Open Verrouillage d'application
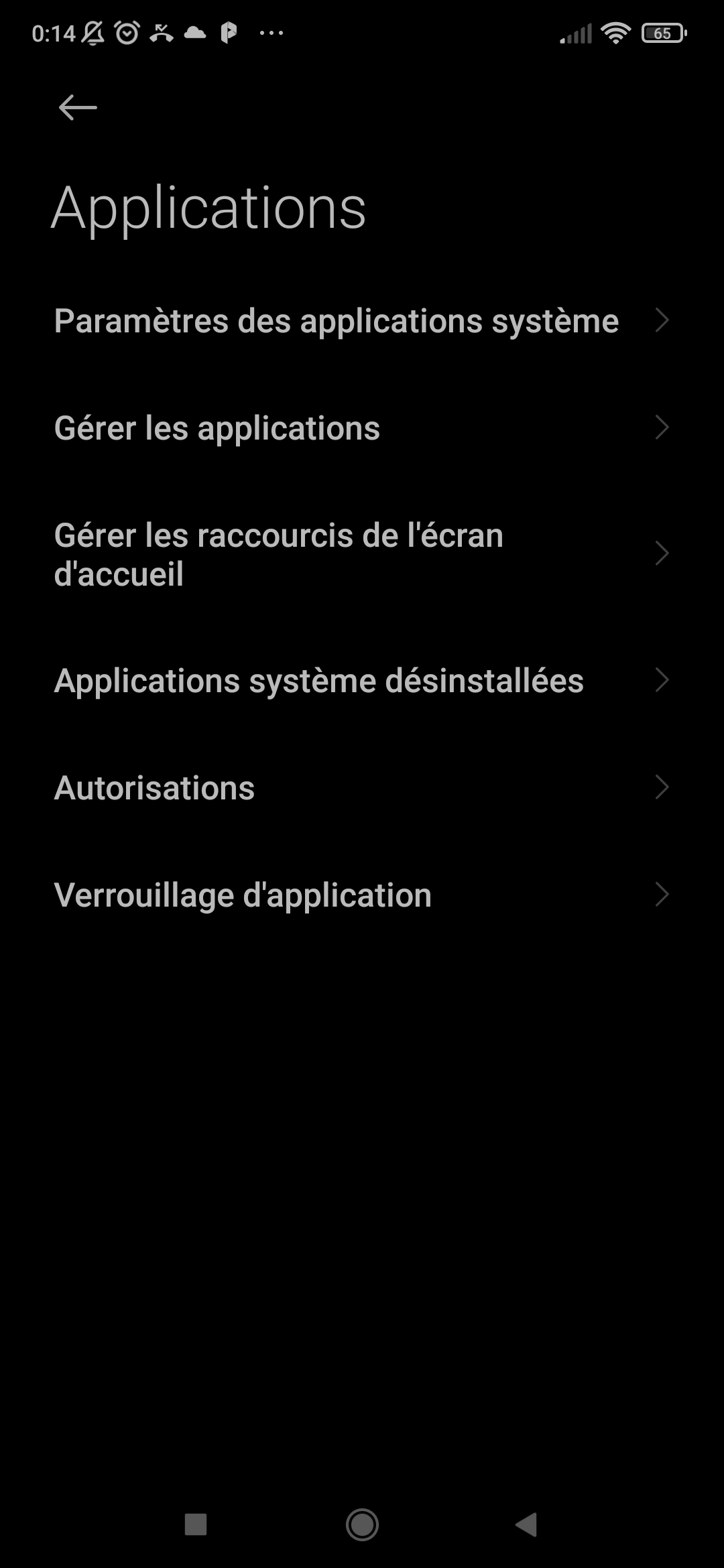Viewport: 724px width, 1568px height. point(362,895)
